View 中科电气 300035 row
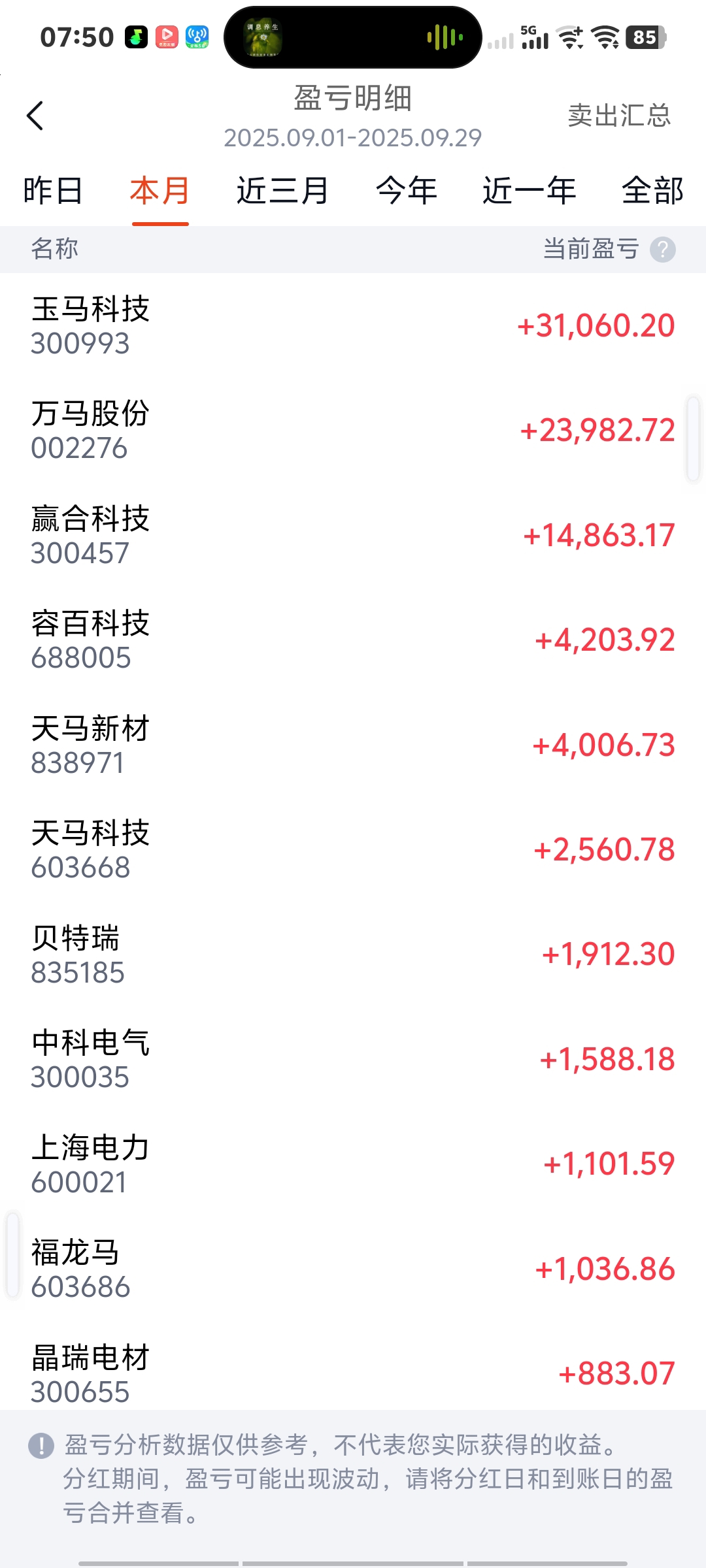706x1568 pixels. coord(353,1059)
